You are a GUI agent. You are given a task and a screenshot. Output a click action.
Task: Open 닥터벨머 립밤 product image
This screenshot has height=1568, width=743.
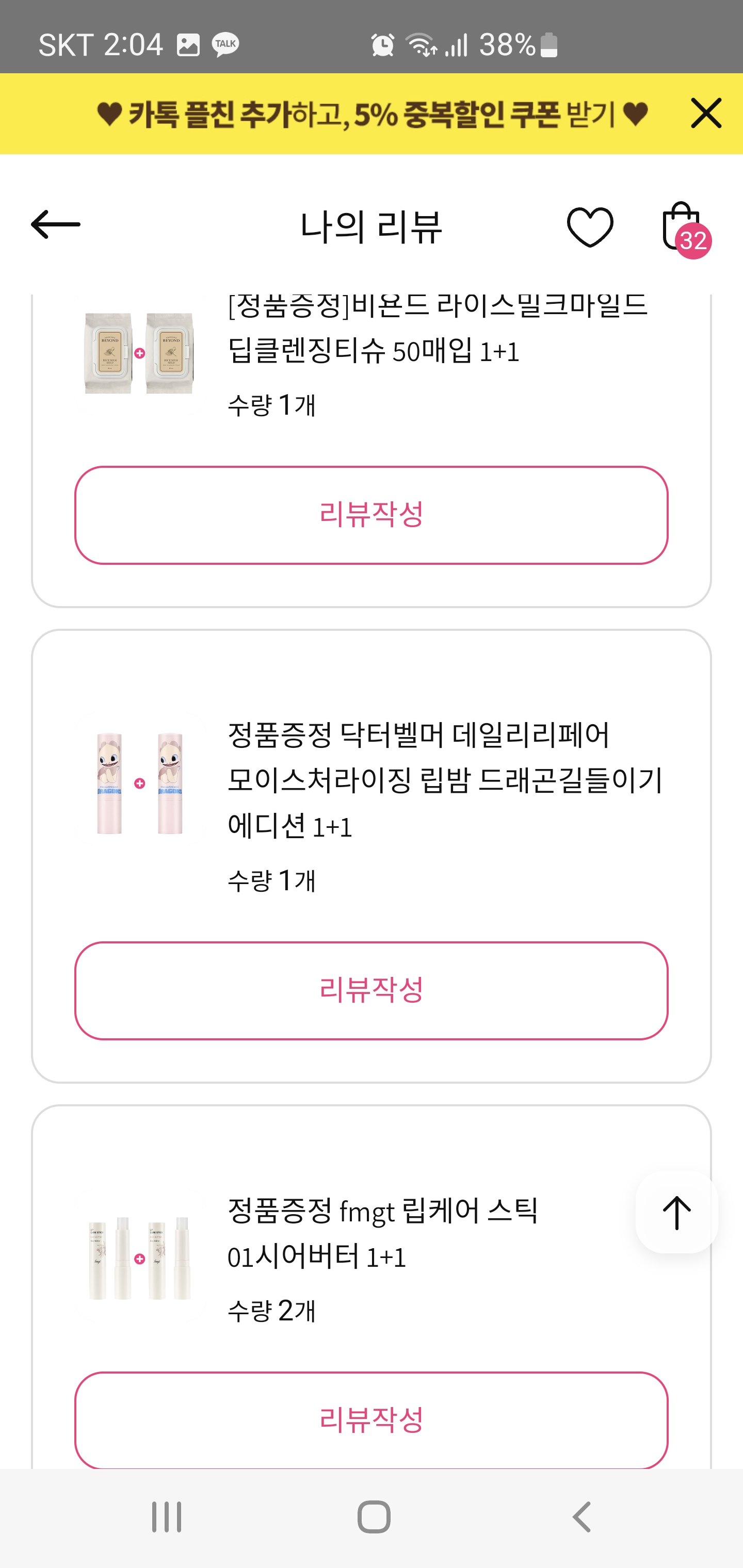(x=139, y=783)
